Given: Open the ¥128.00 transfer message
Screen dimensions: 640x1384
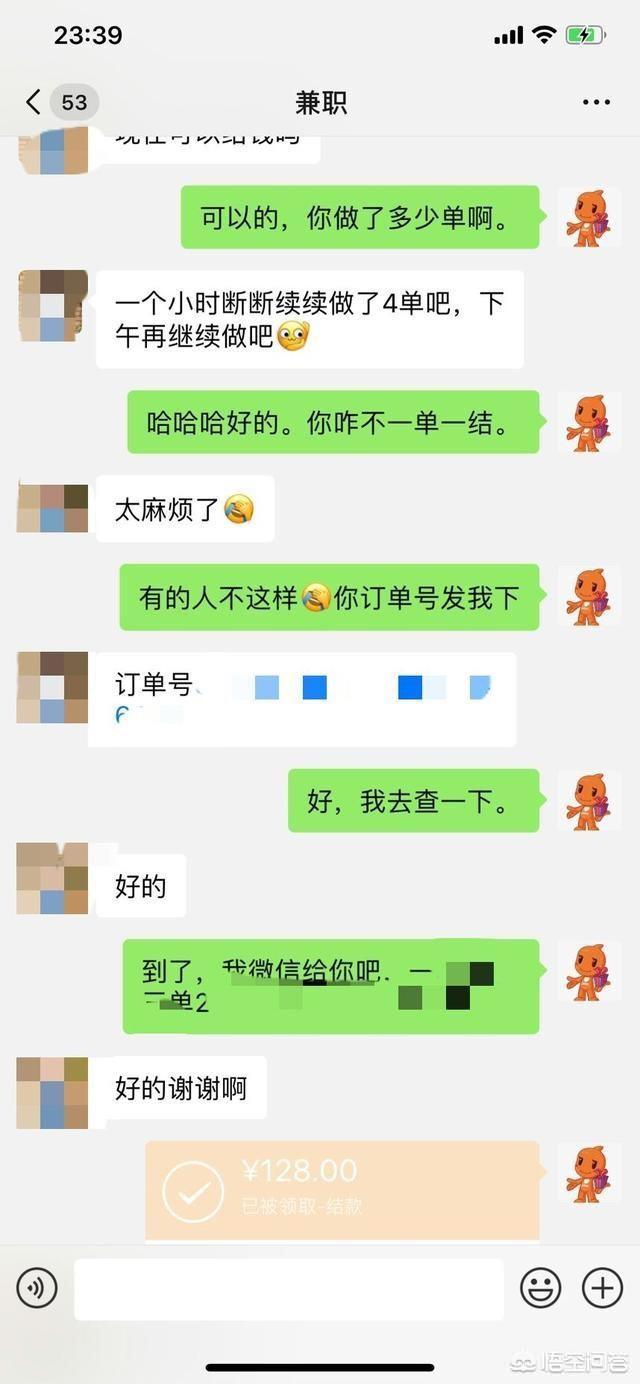Looking at the screenshot, I should 342,1190.
